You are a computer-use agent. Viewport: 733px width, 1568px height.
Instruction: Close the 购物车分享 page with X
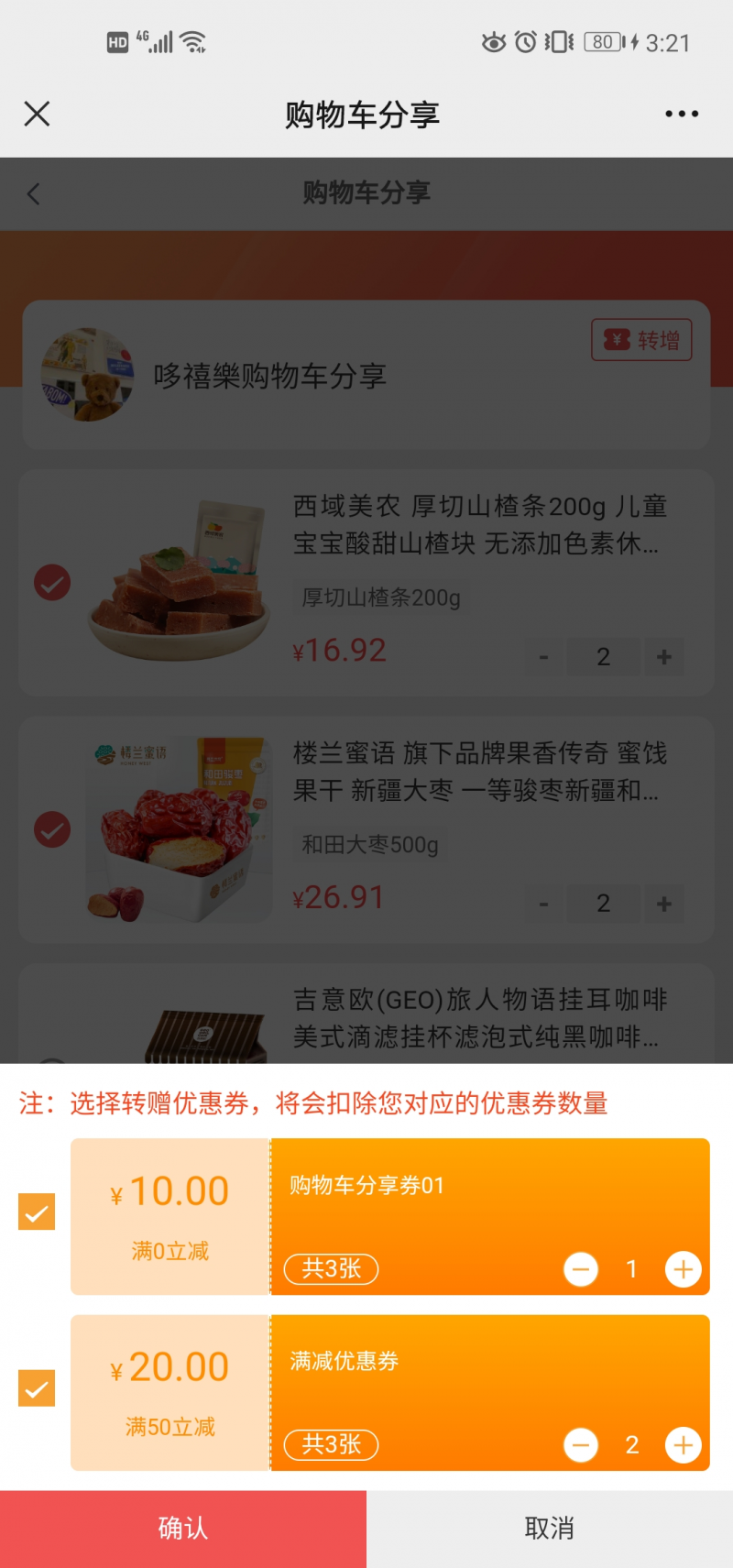[37, 114]
